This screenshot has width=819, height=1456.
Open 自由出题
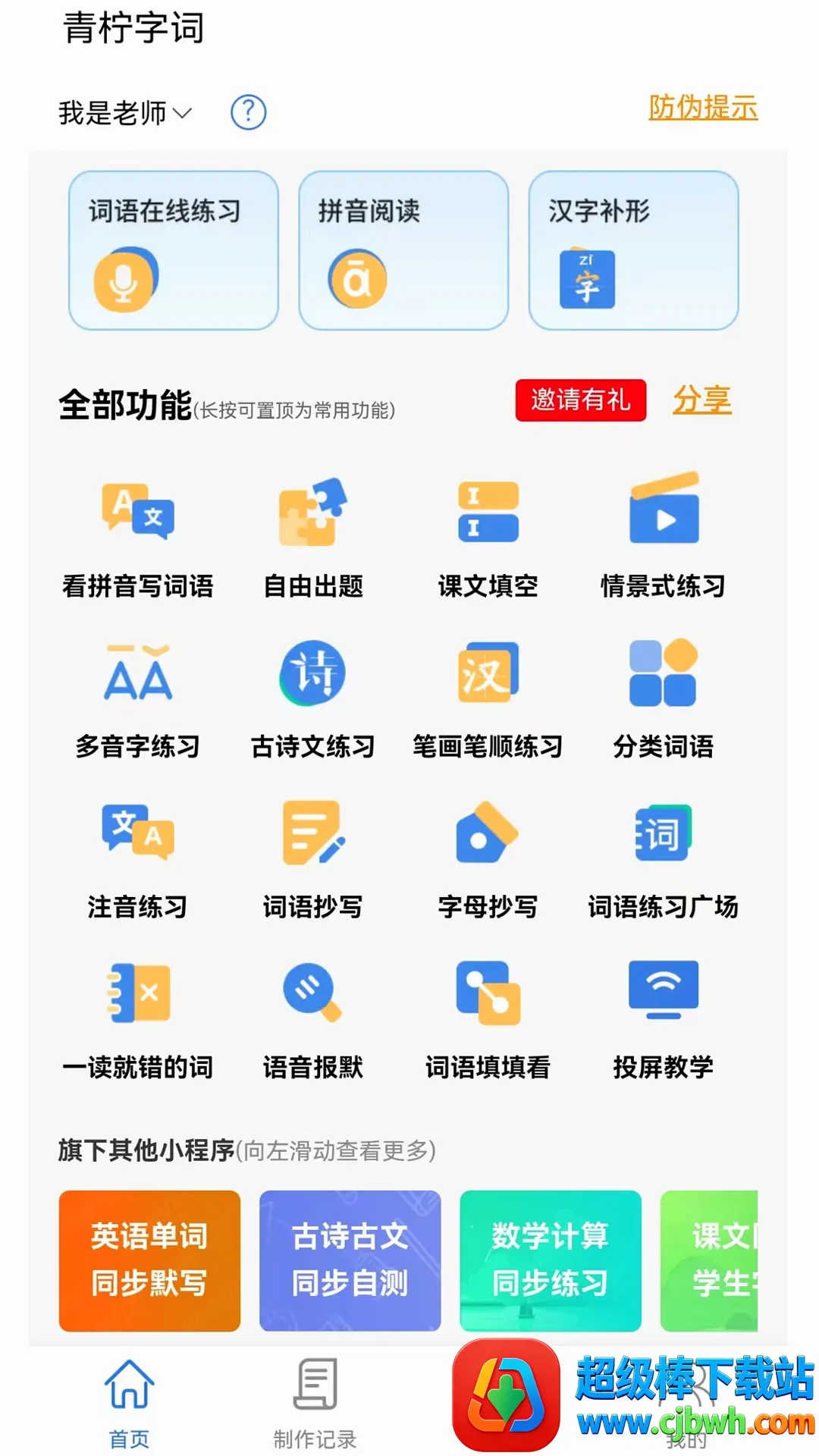pos(313,537)
